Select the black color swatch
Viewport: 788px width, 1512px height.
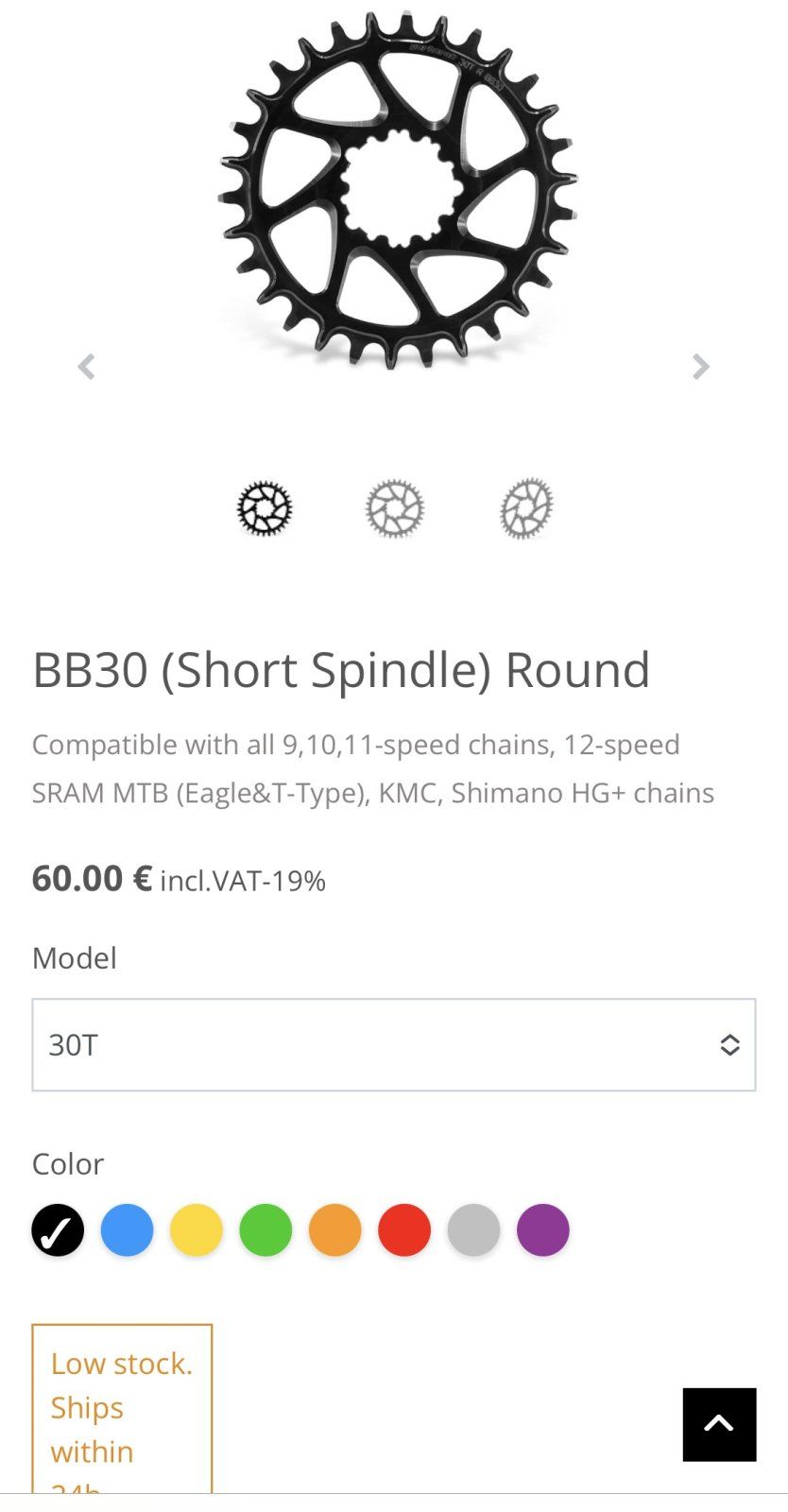pyautogui.click(x=58, y=1230)
